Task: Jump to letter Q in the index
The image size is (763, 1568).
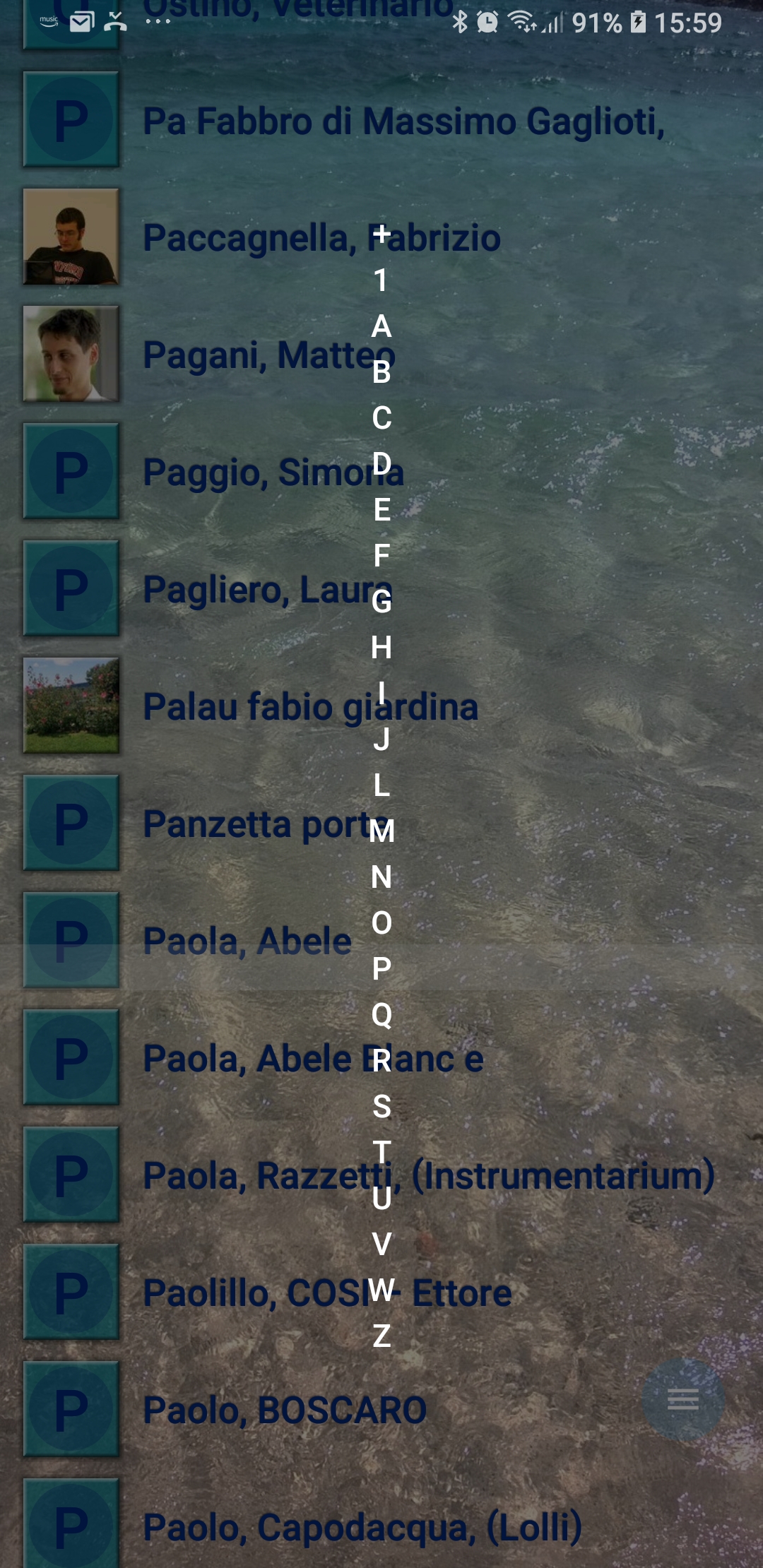Action: coord(381,1014)
